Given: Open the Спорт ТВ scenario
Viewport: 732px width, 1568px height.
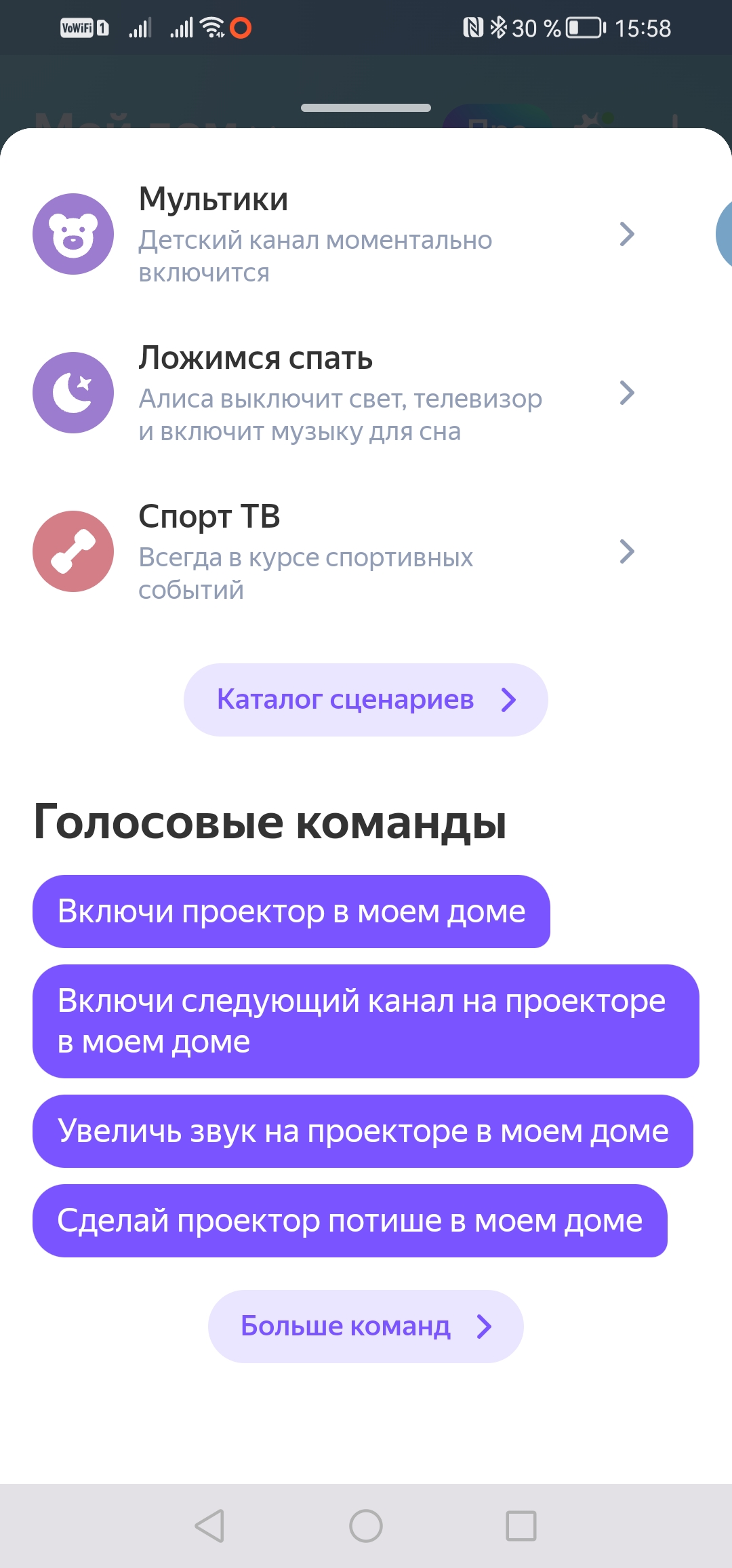Looking at the screenshot, I should point(332,551).
